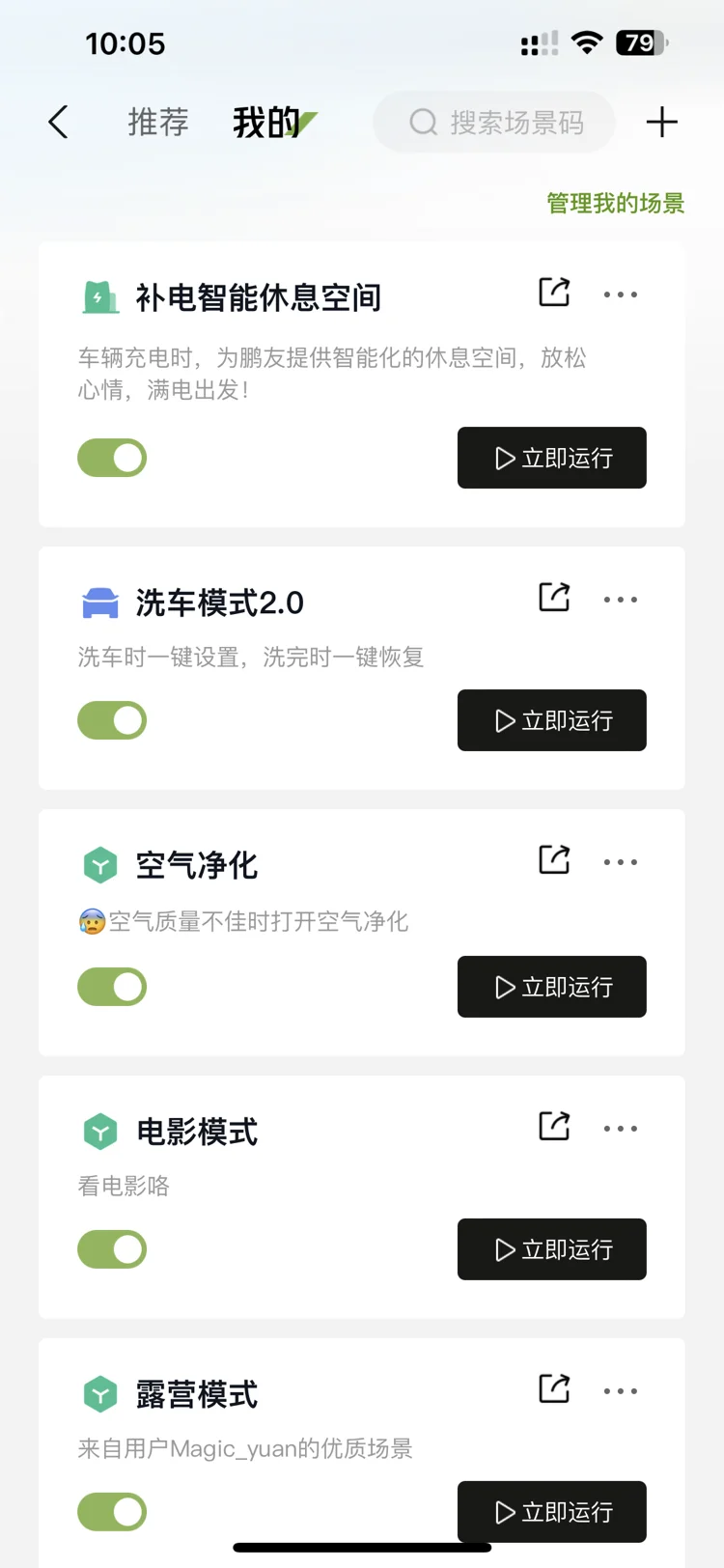Disable the 补电智能休息空间 toggle
The image size is (724, 1568).
point(112,458)
